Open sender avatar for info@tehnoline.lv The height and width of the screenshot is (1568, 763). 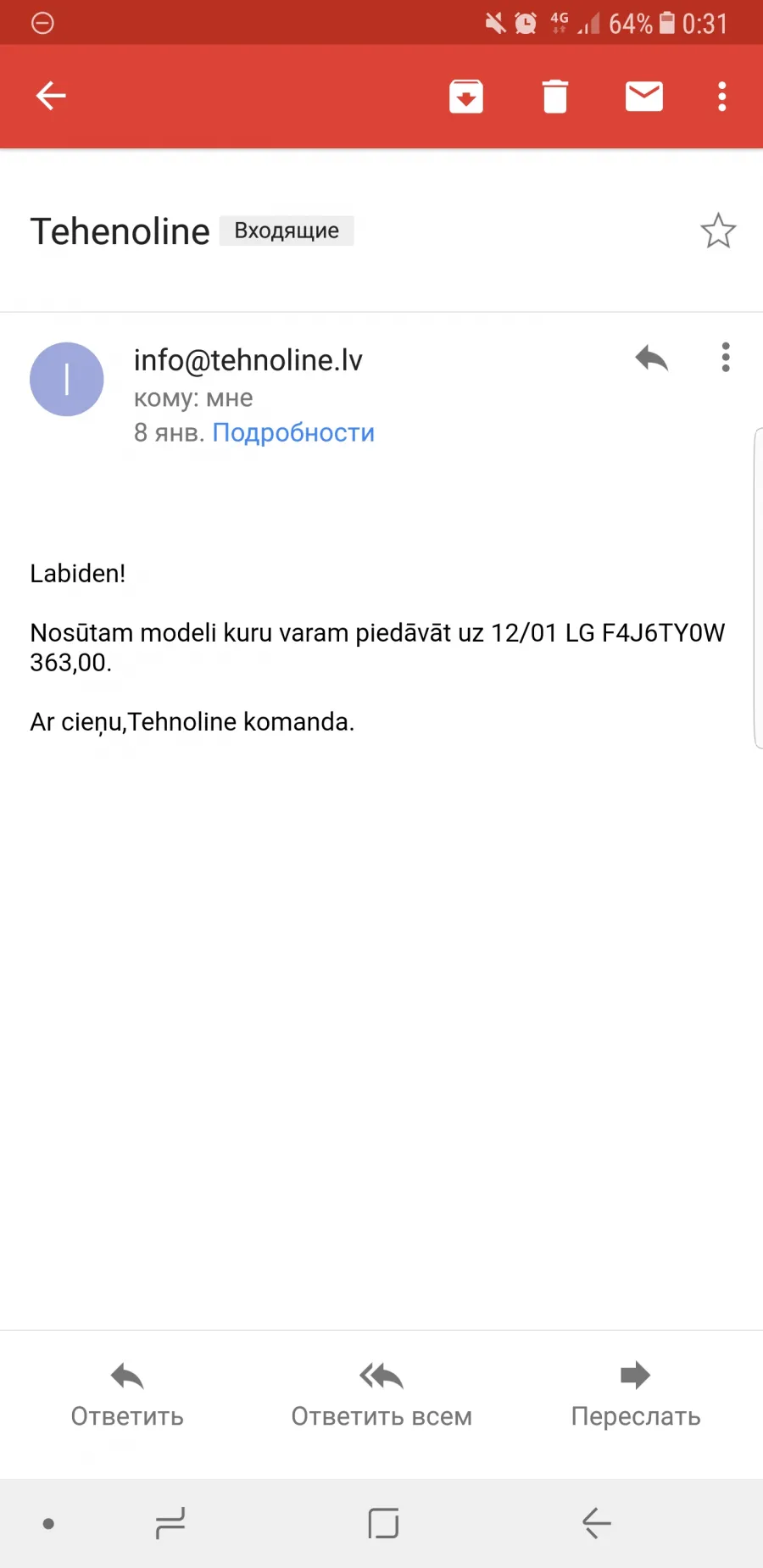coord(67,379)
